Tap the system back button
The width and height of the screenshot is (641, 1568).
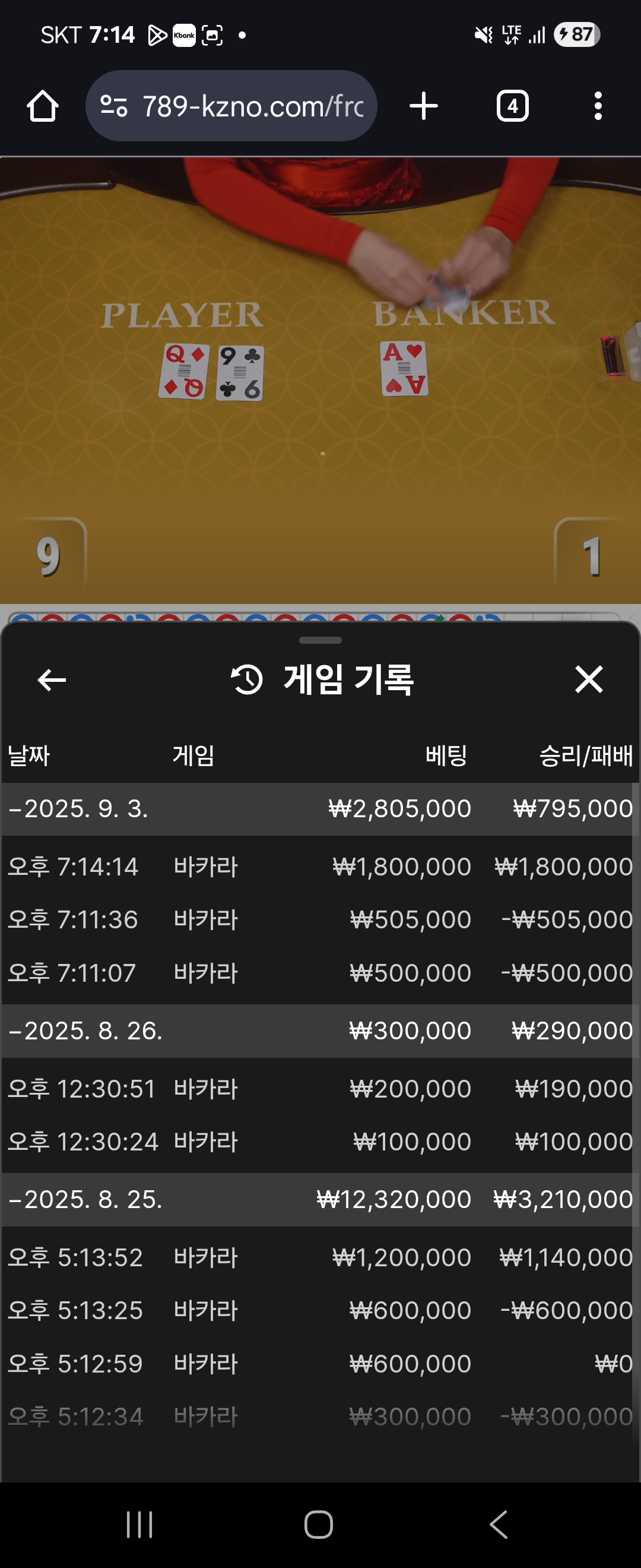[x=499, y=1524]
